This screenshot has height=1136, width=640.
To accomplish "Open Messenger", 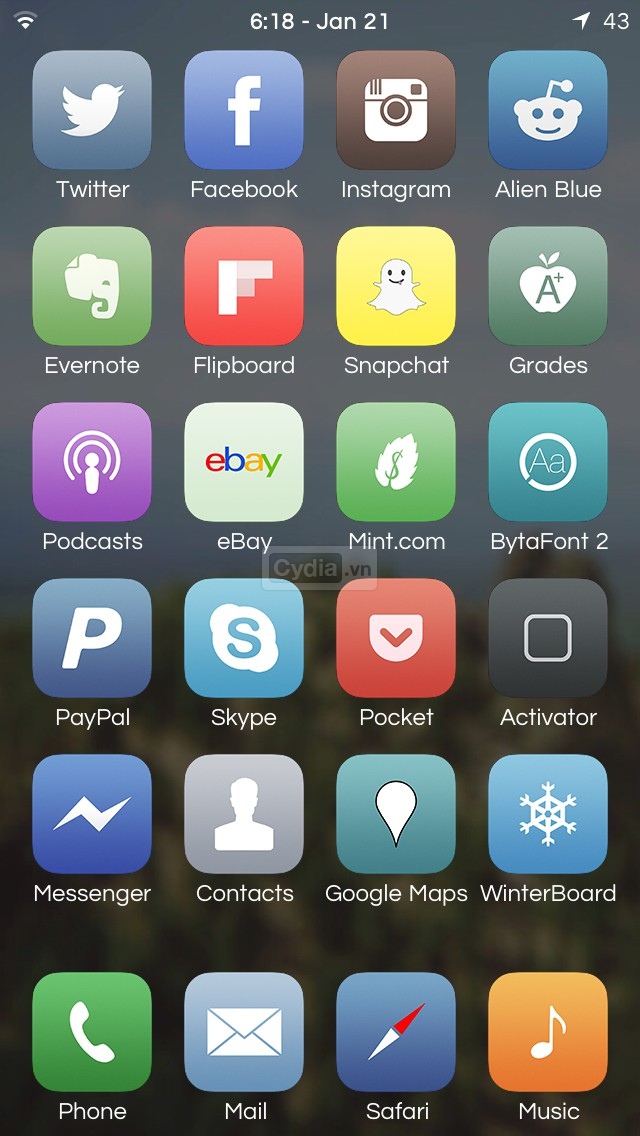I will pos(92,815).
